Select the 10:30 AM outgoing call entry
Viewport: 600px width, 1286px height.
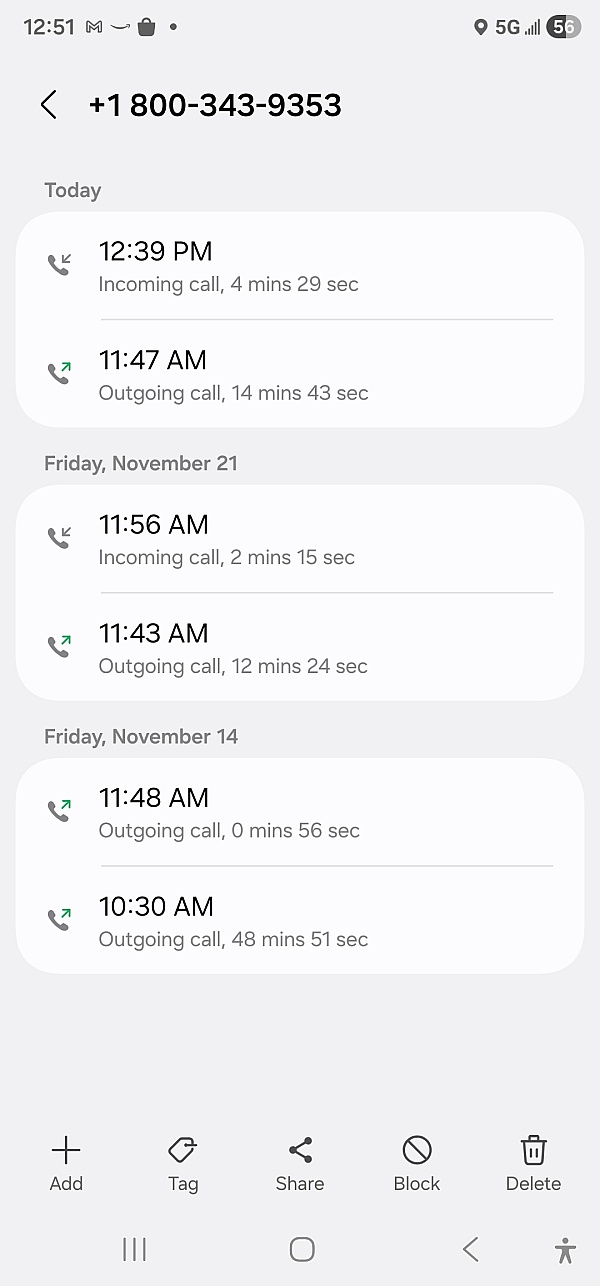click(300, 921)
